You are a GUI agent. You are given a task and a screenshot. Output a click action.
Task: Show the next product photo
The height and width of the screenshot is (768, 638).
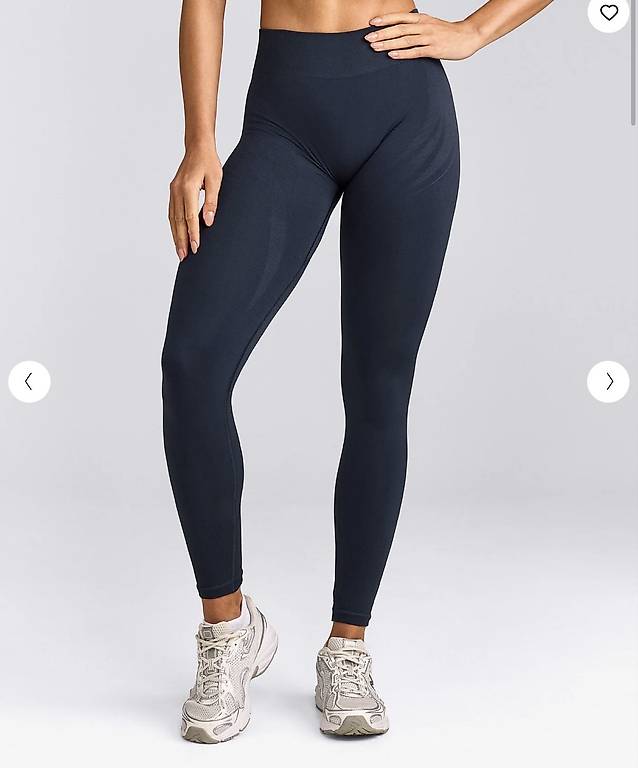point(608,382)
